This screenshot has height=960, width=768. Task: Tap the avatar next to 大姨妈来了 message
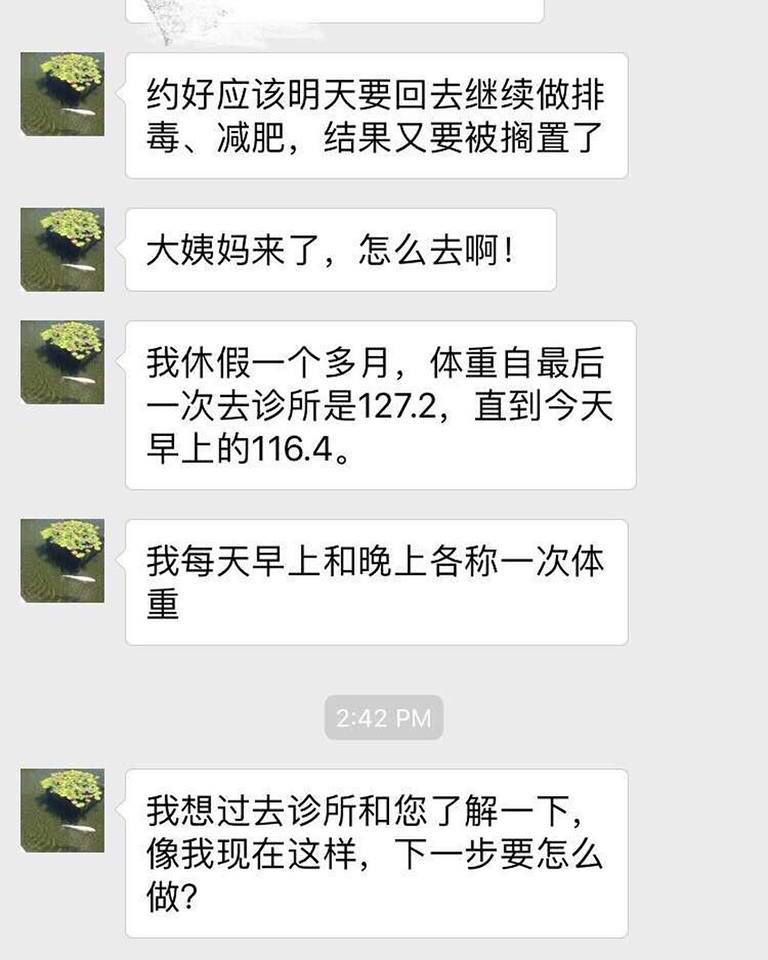click(62, 249)
